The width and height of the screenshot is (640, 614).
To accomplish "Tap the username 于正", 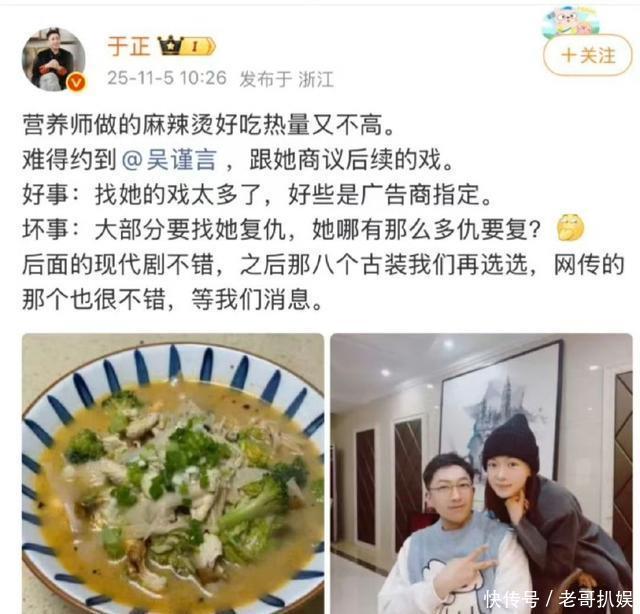I will [129, 46].
